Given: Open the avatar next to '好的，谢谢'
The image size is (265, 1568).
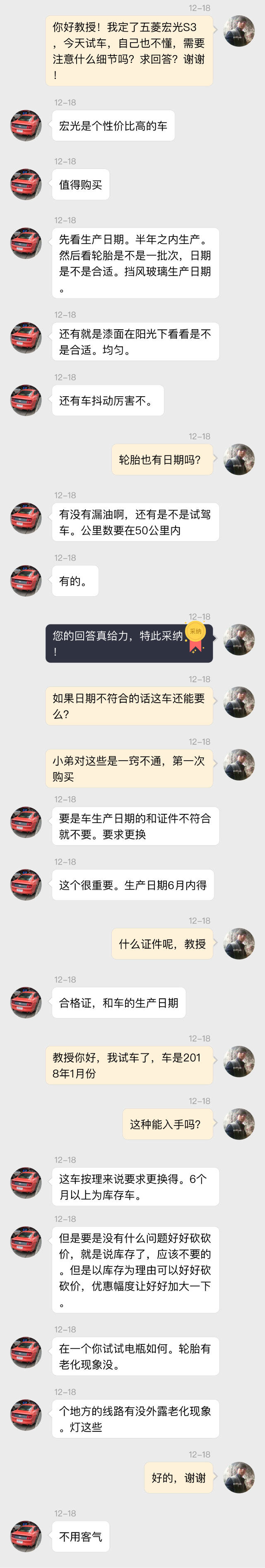Looking at the screenshot, I should coord(239,1477).
